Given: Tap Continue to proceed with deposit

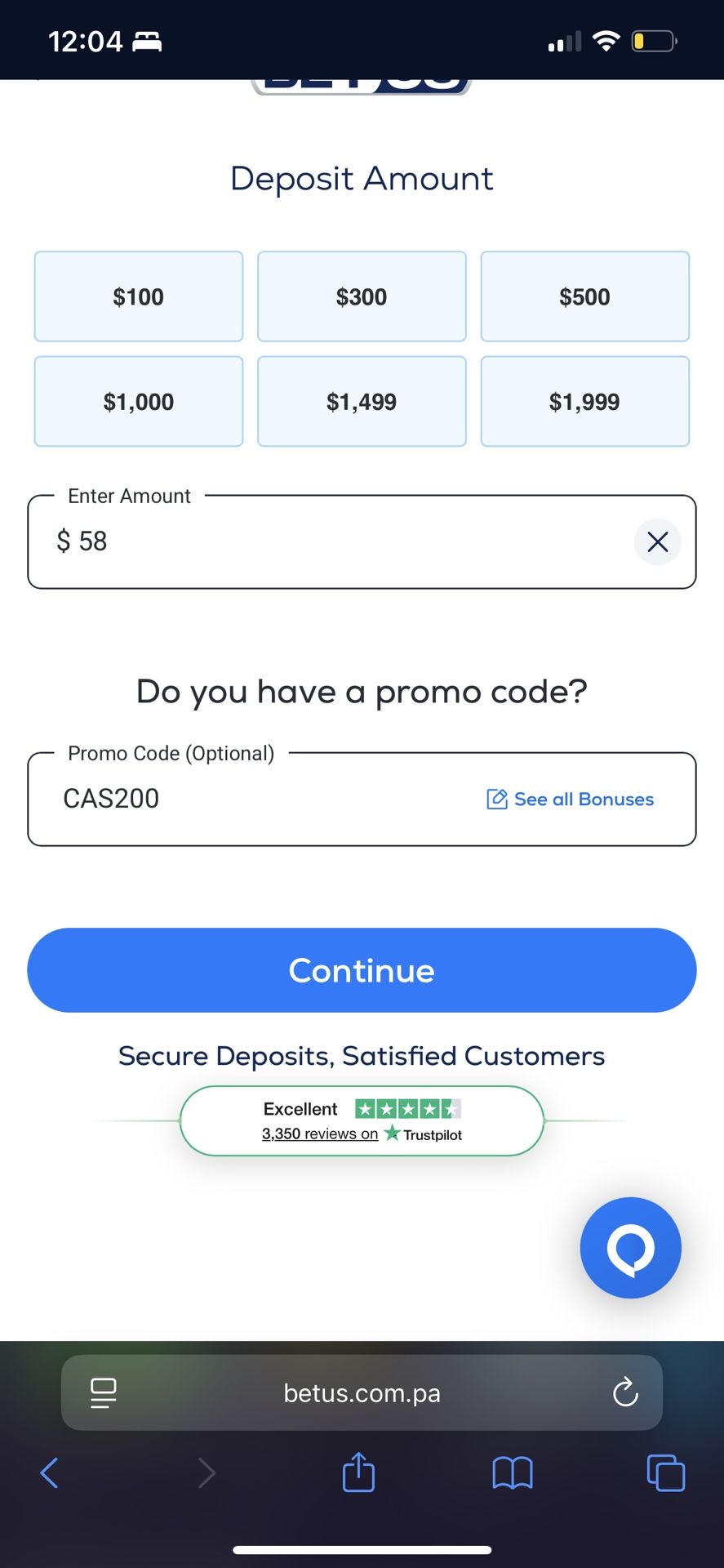Looking at the screenshot, I should point(362,970).
